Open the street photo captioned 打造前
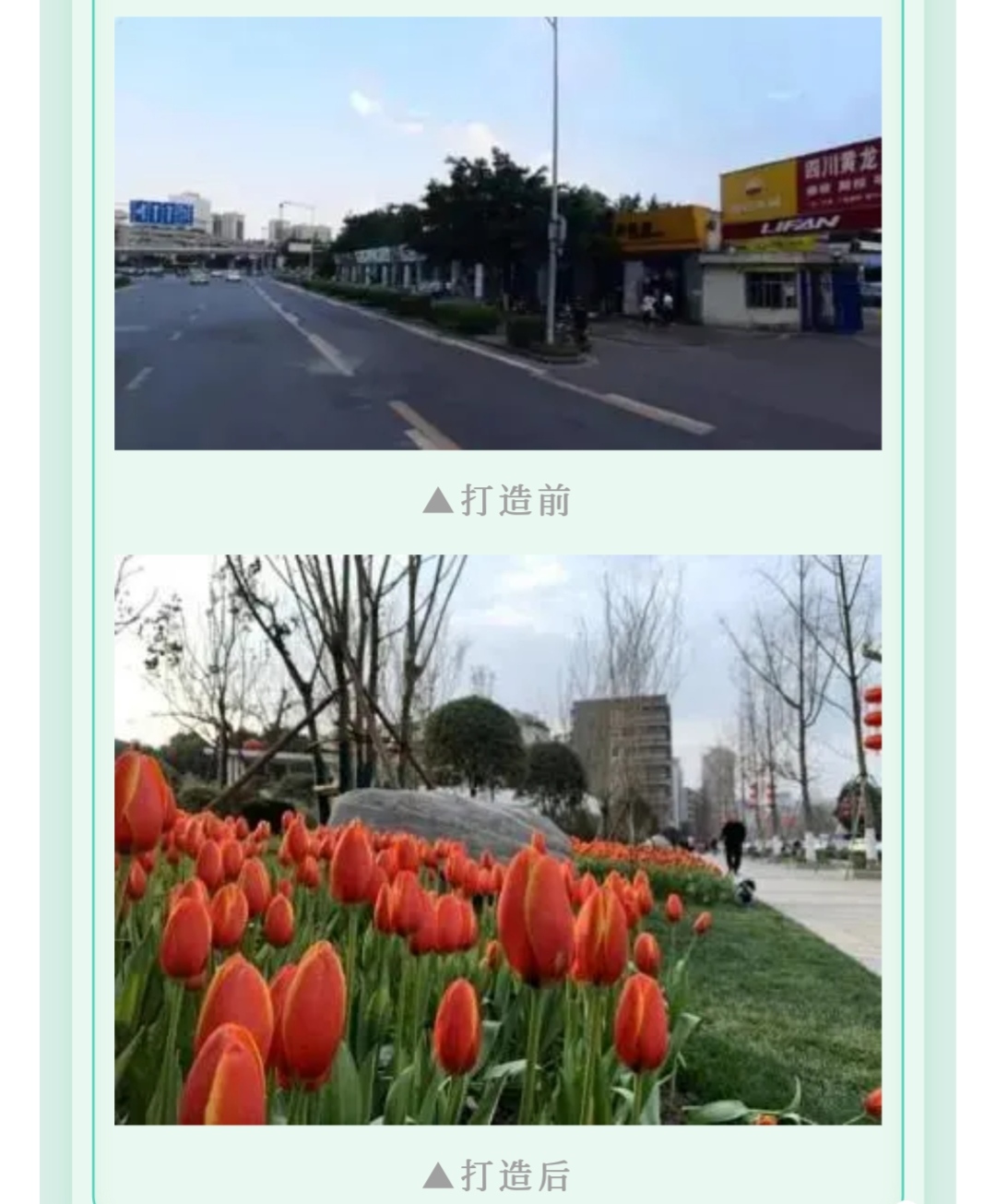 [x=498, y=233]
